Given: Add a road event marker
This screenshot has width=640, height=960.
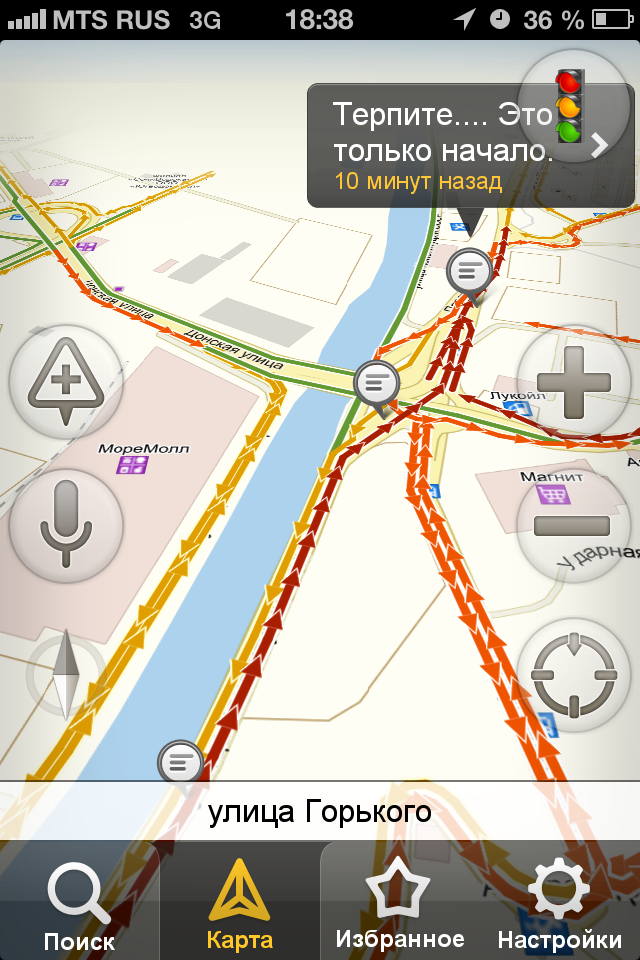Looking at the screenshot, I should (x=65, y=381).
